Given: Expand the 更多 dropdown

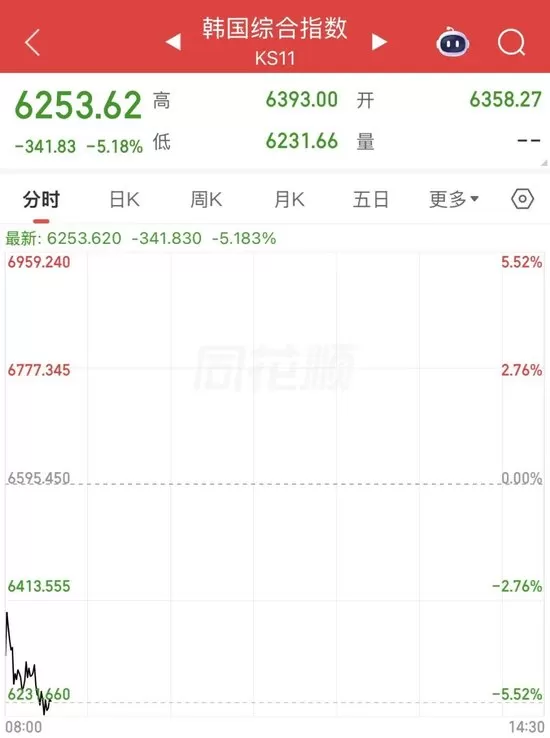Looking at the screenshot, I should pyautogui.click(x=454, y=200).
